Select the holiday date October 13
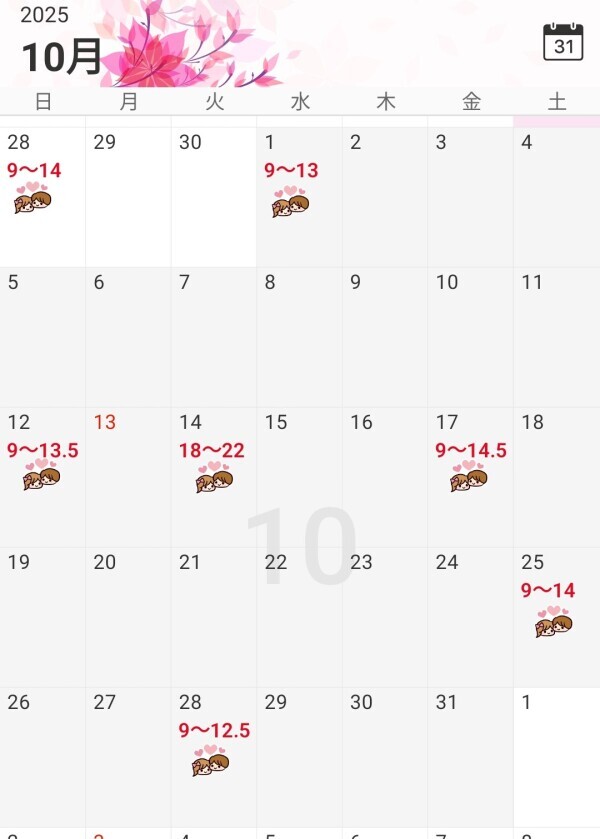The image size is (600, 839). (127, 476)
